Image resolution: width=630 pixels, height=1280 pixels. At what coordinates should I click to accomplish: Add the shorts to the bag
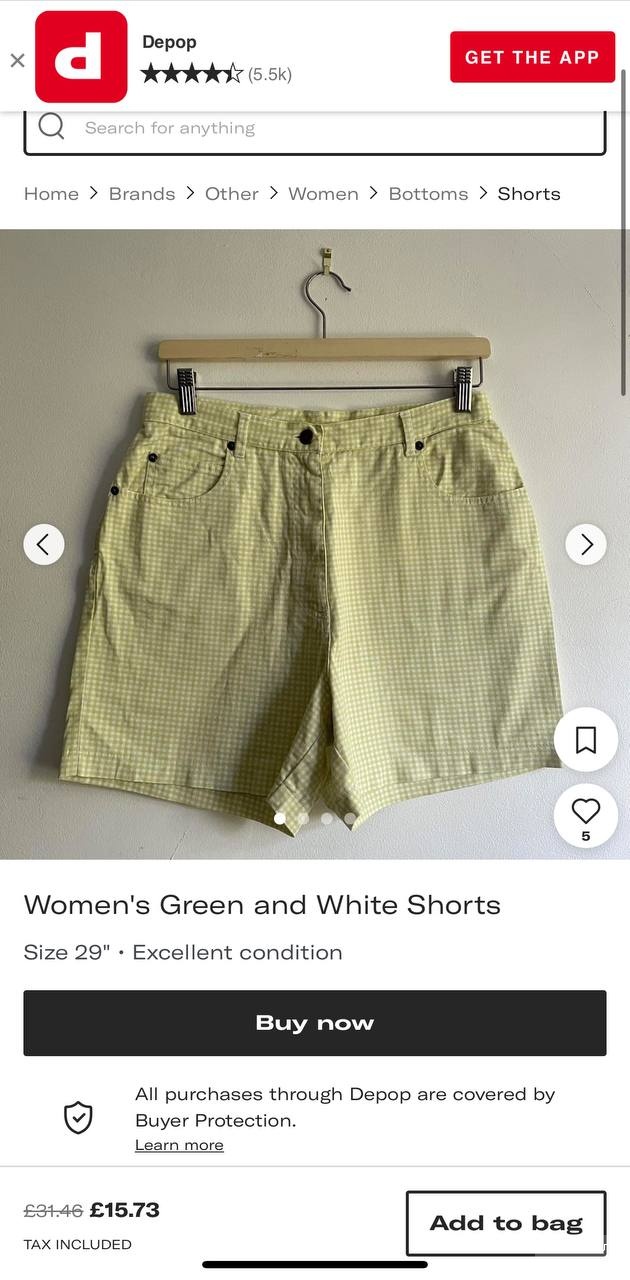tap(506, 1223)
